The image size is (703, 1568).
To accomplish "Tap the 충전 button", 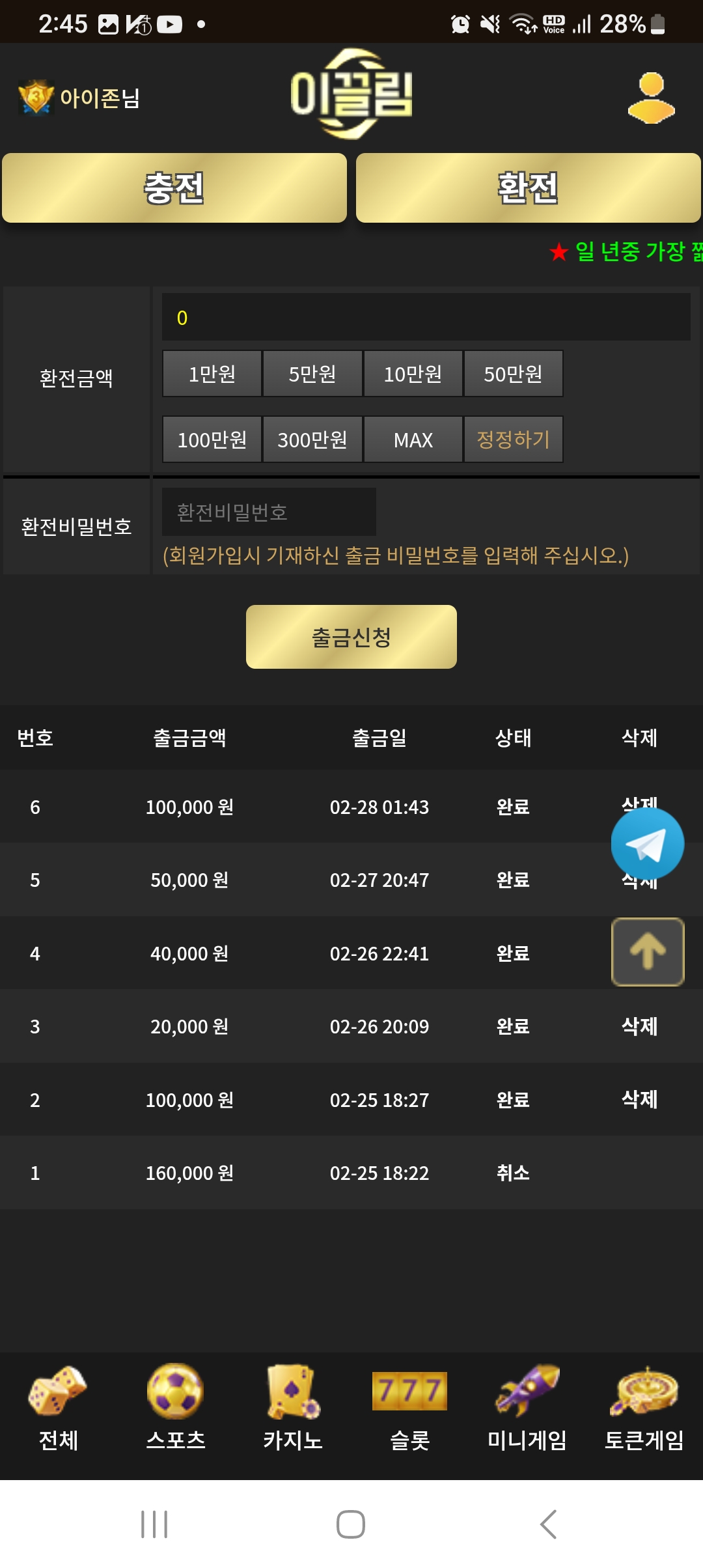I will [174, 188].
